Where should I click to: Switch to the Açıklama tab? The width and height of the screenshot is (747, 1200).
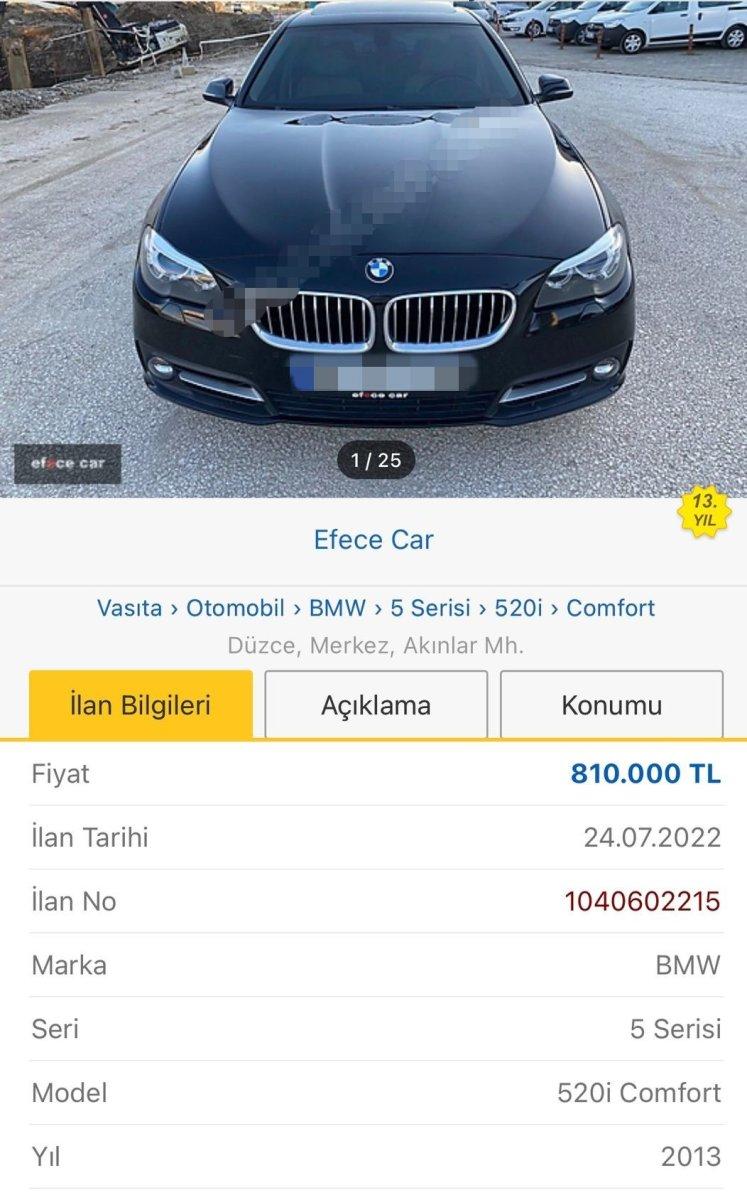(374, 704)
